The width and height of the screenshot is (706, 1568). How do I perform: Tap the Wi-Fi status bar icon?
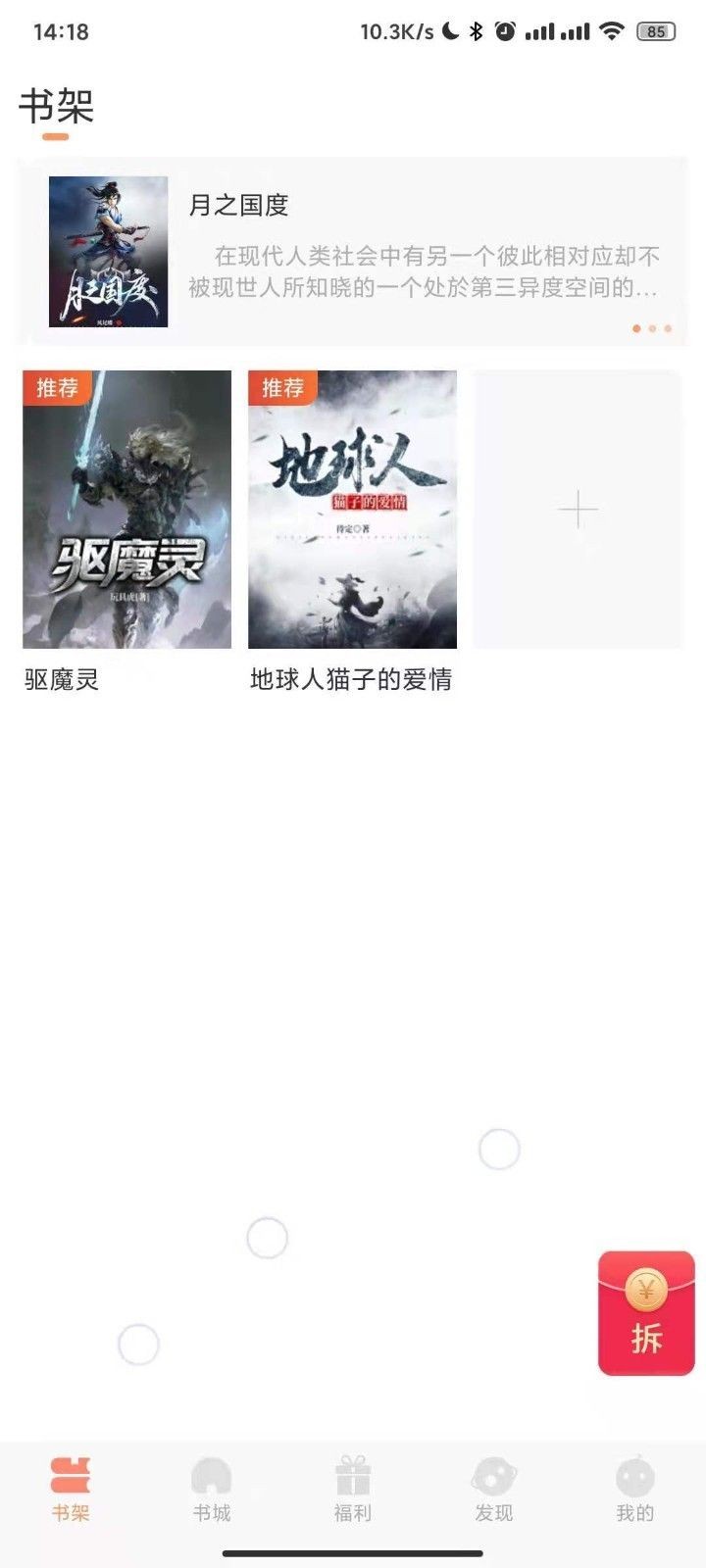click(613, 29)
